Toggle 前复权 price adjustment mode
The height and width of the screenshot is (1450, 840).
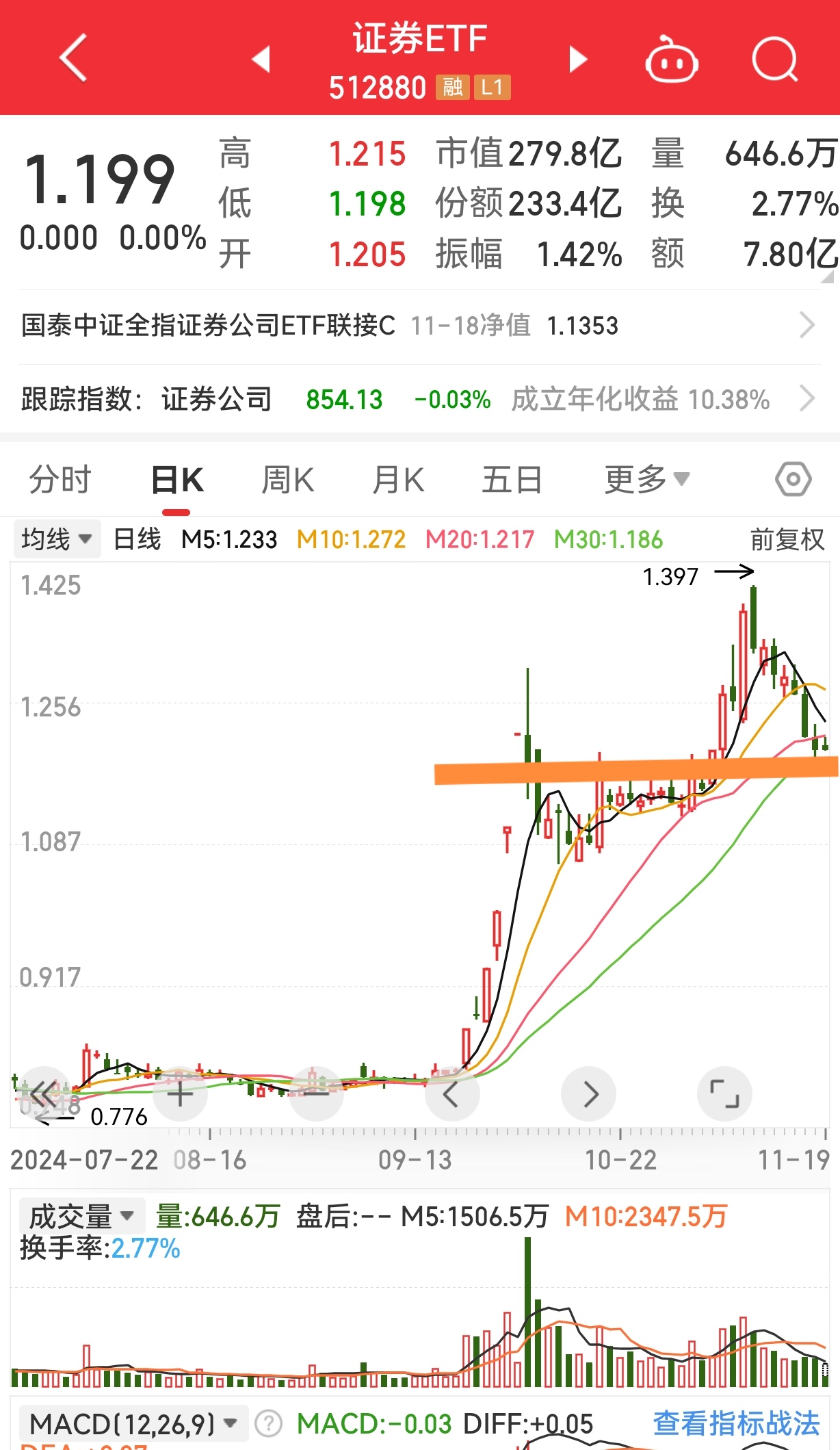[785, 539]
